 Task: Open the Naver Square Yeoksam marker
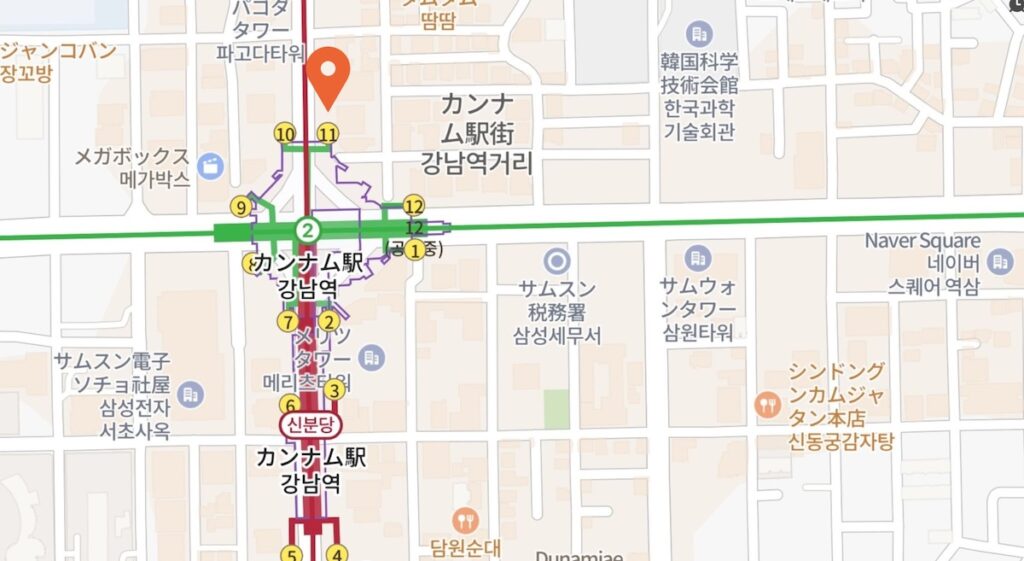999,262
